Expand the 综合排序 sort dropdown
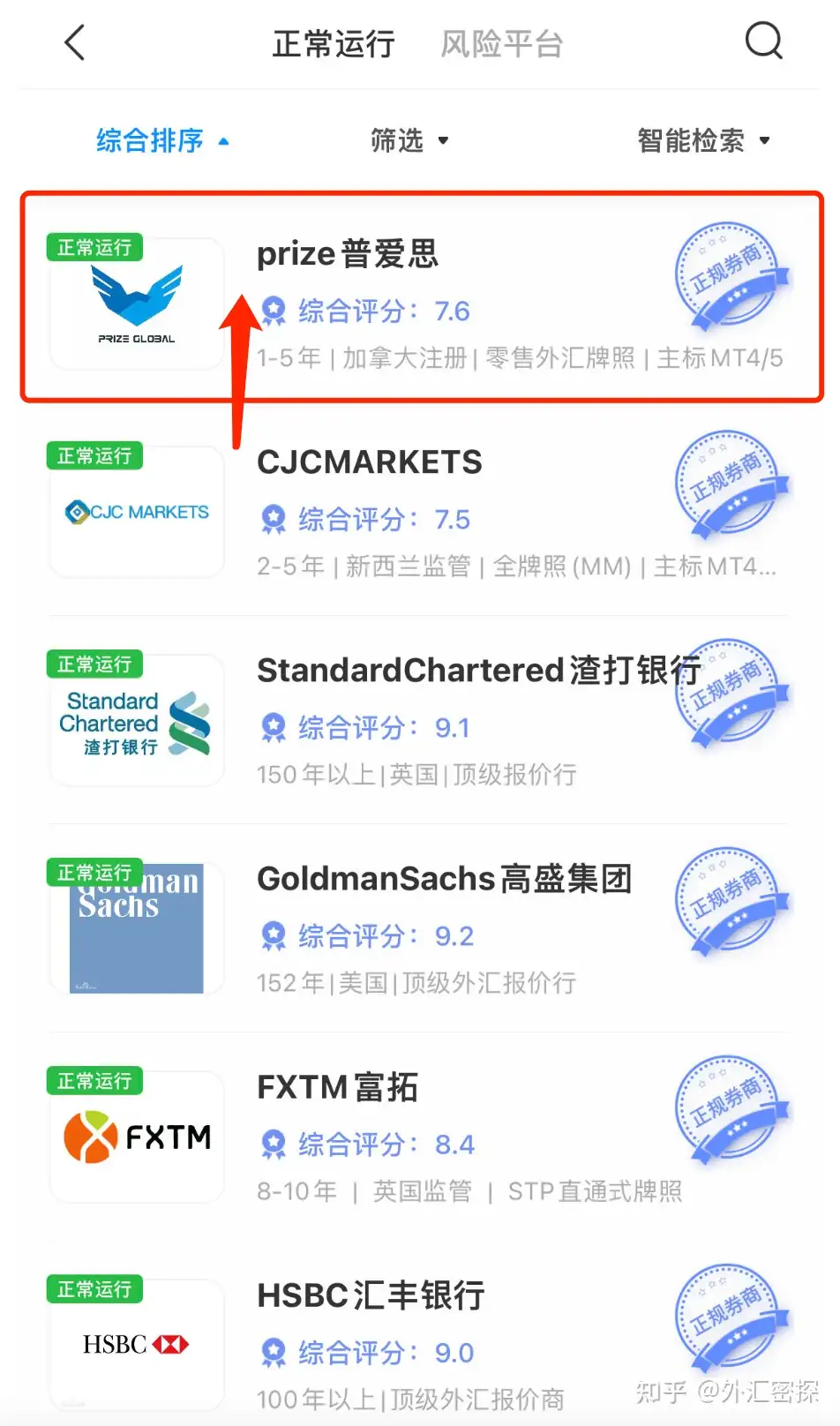Screen dimensions: 840x1426 click(161, 140)
